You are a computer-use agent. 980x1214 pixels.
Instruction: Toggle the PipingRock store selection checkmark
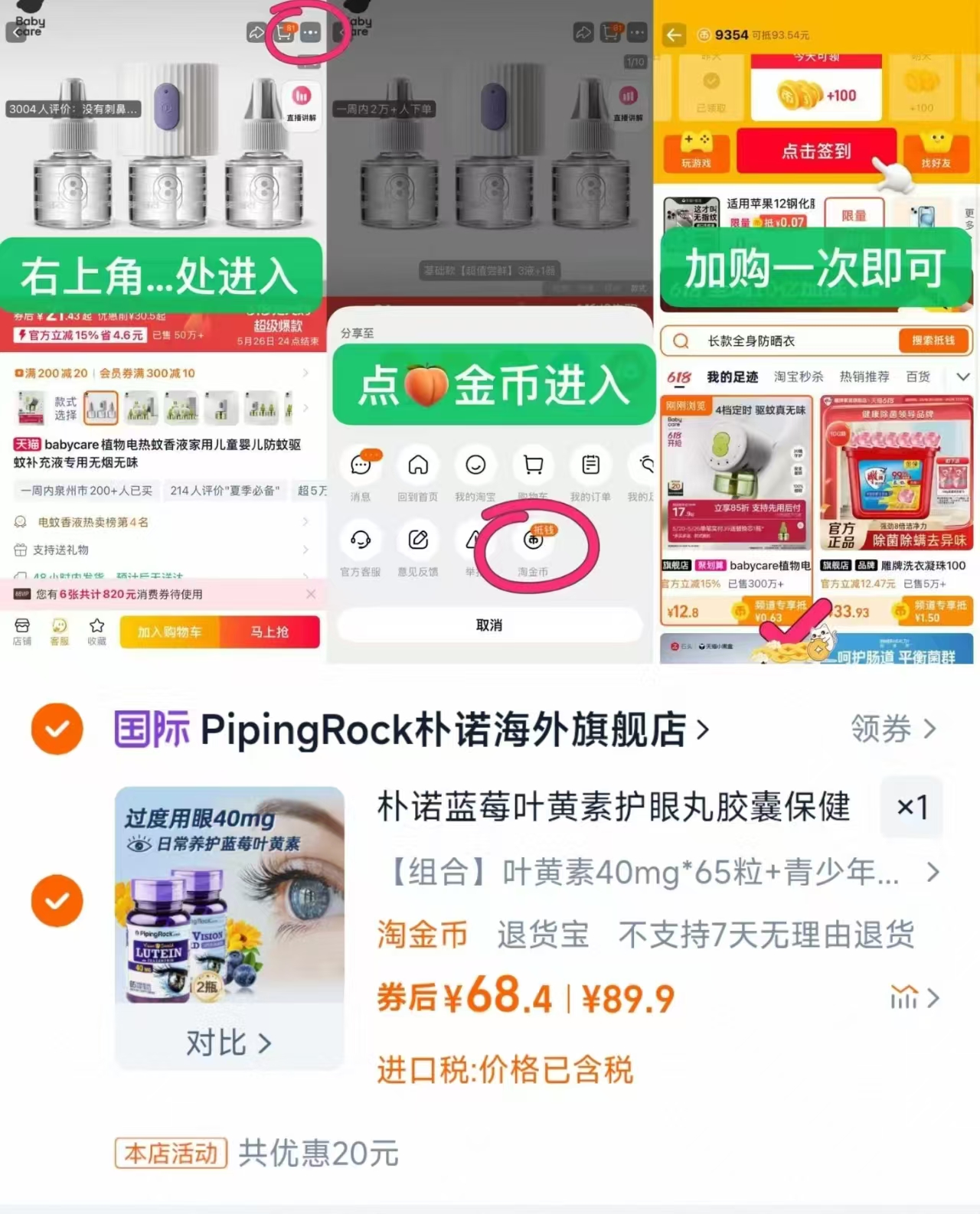[57, 729]
